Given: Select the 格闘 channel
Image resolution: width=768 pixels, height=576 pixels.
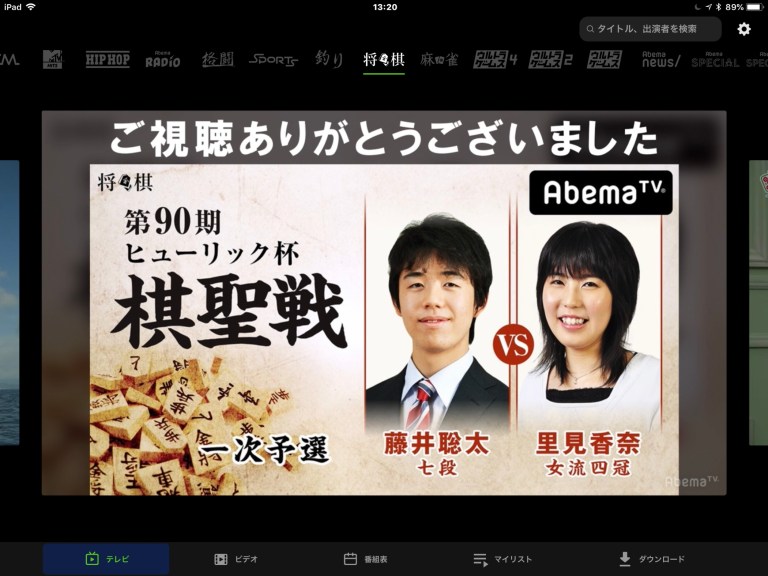Looking at the screenshot, I should coord(217,59).
